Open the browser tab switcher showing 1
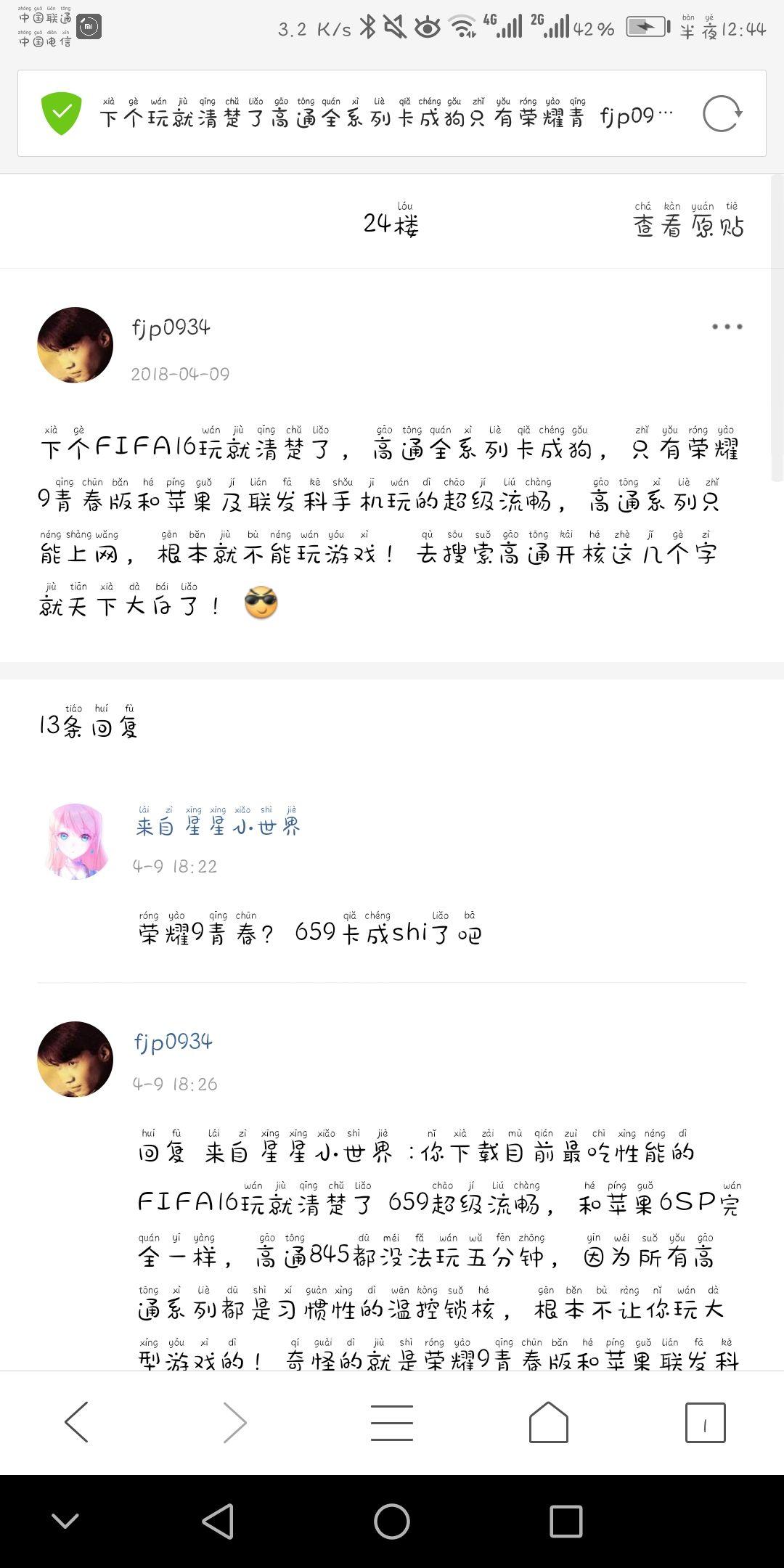784x1568 pixels. 705,1422
